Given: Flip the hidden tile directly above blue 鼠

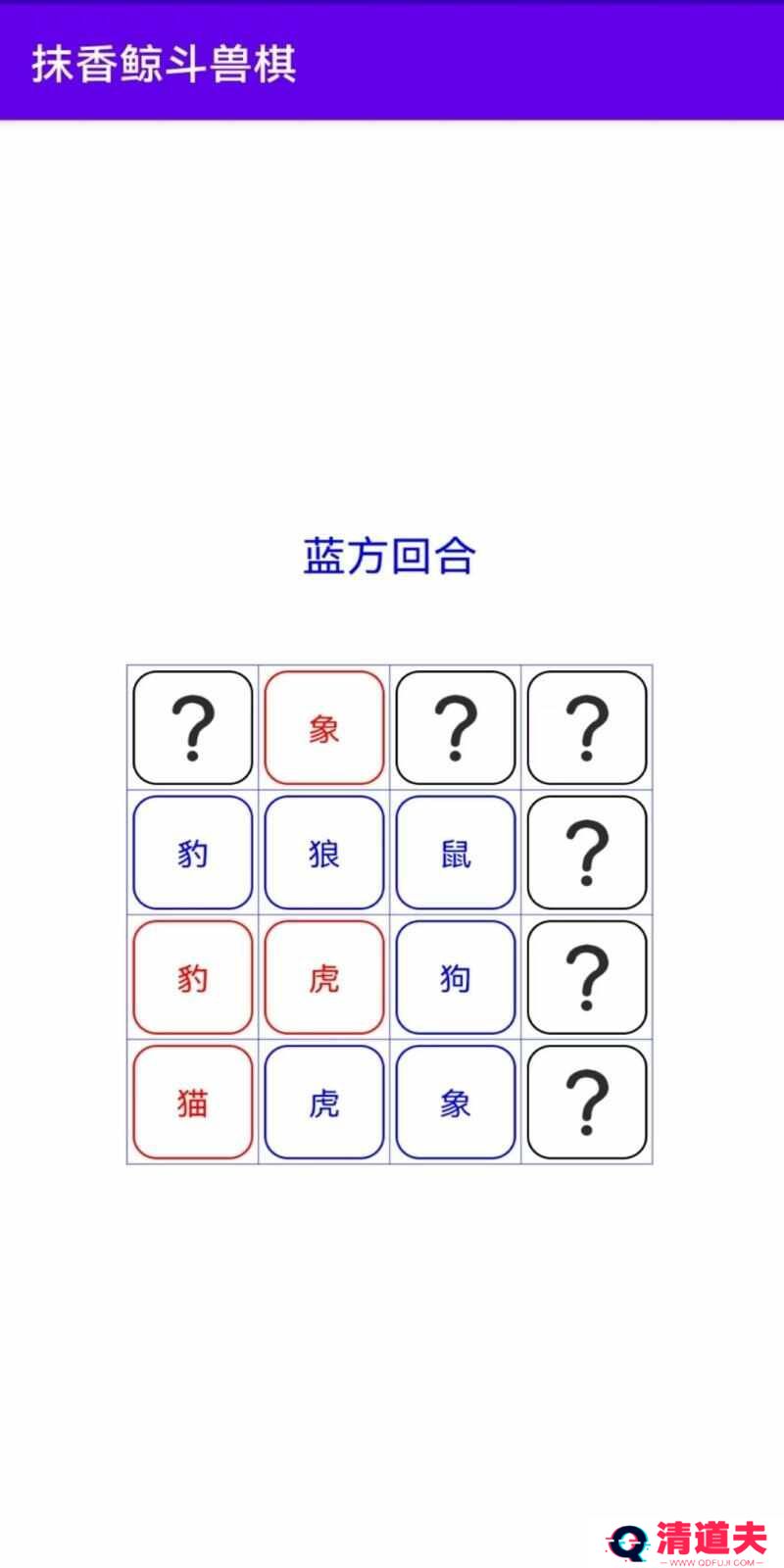Looking at the screenshot, I should (455, 728).
